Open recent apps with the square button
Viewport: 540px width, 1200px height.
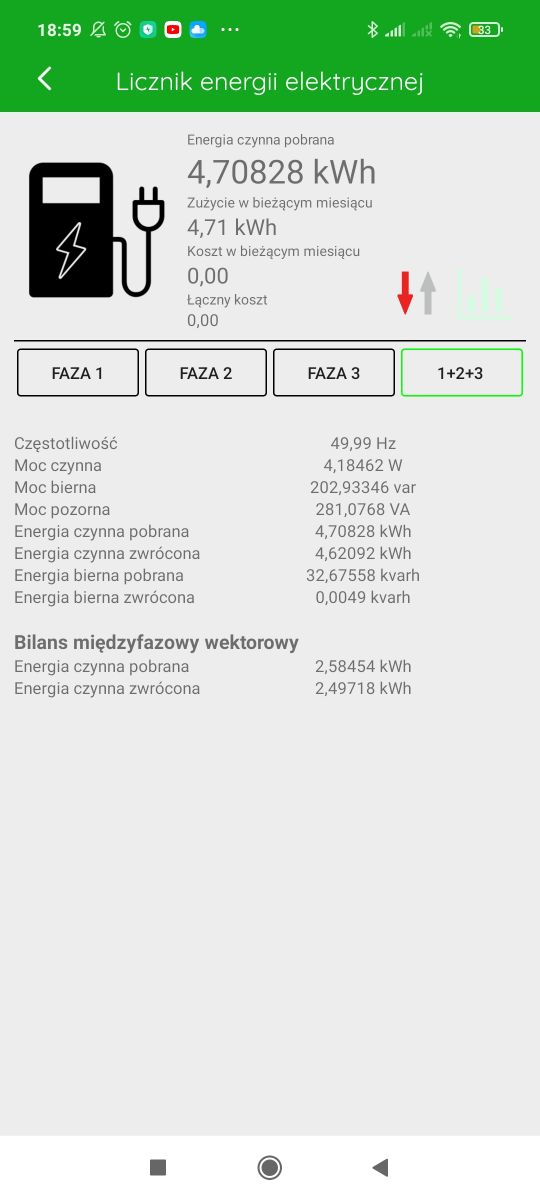(157, 1167)
